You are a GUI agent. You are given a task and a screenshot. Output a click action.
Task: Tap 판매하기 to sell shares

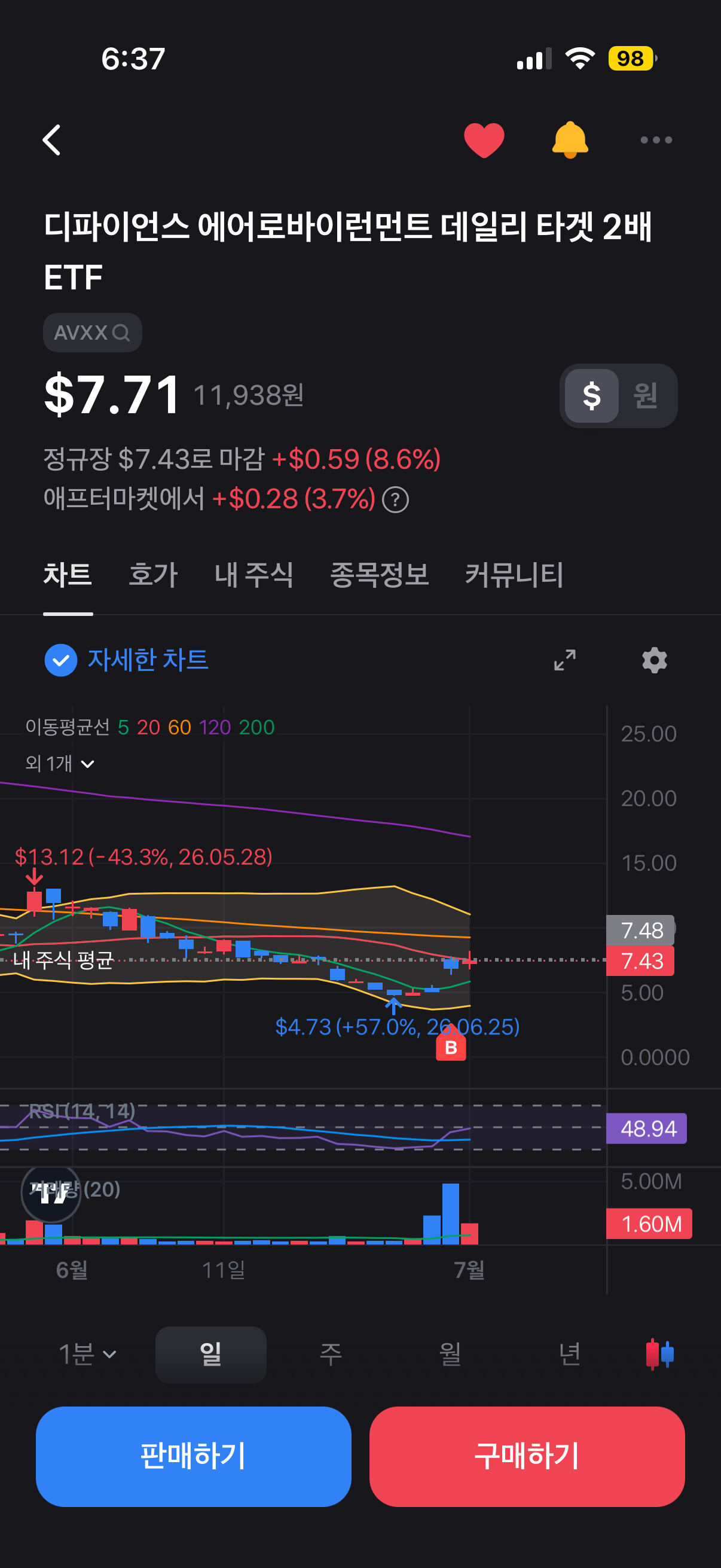point(194,1456)
